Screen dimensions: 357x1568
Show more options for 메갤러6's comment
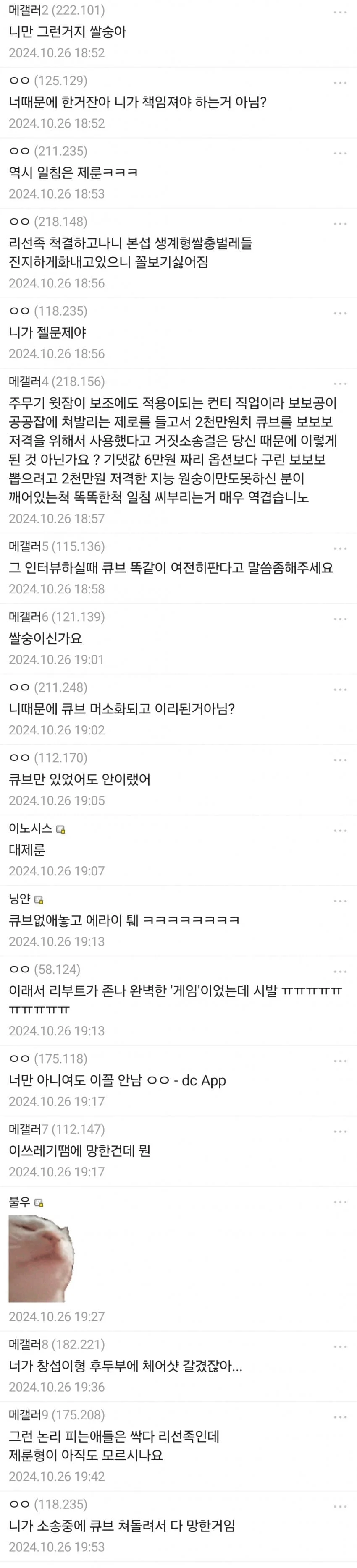[340, 619]
